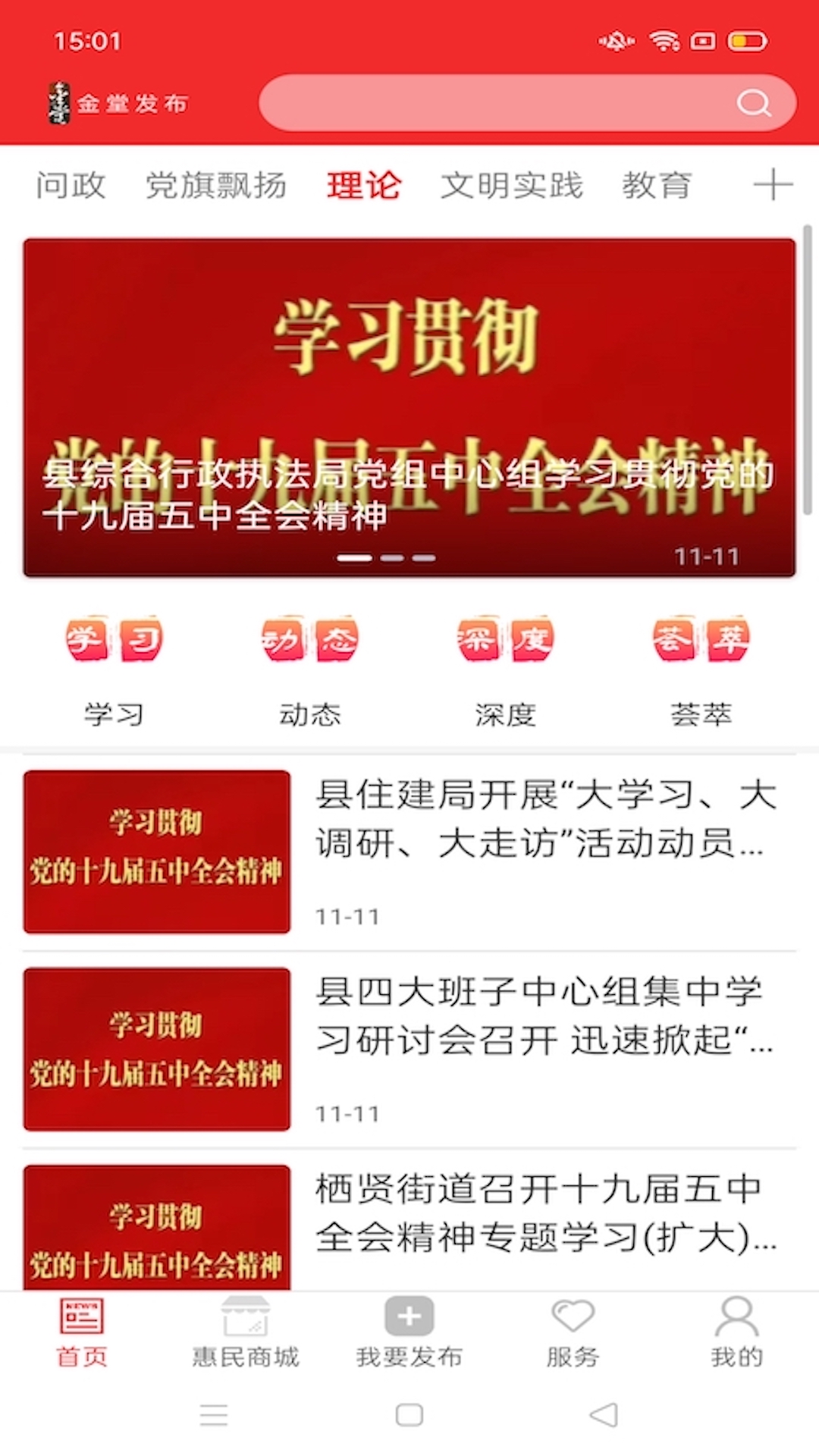Viewport: 819px width, 1456px height.
Task: Open the red search input bar
Action: point(493,103)
